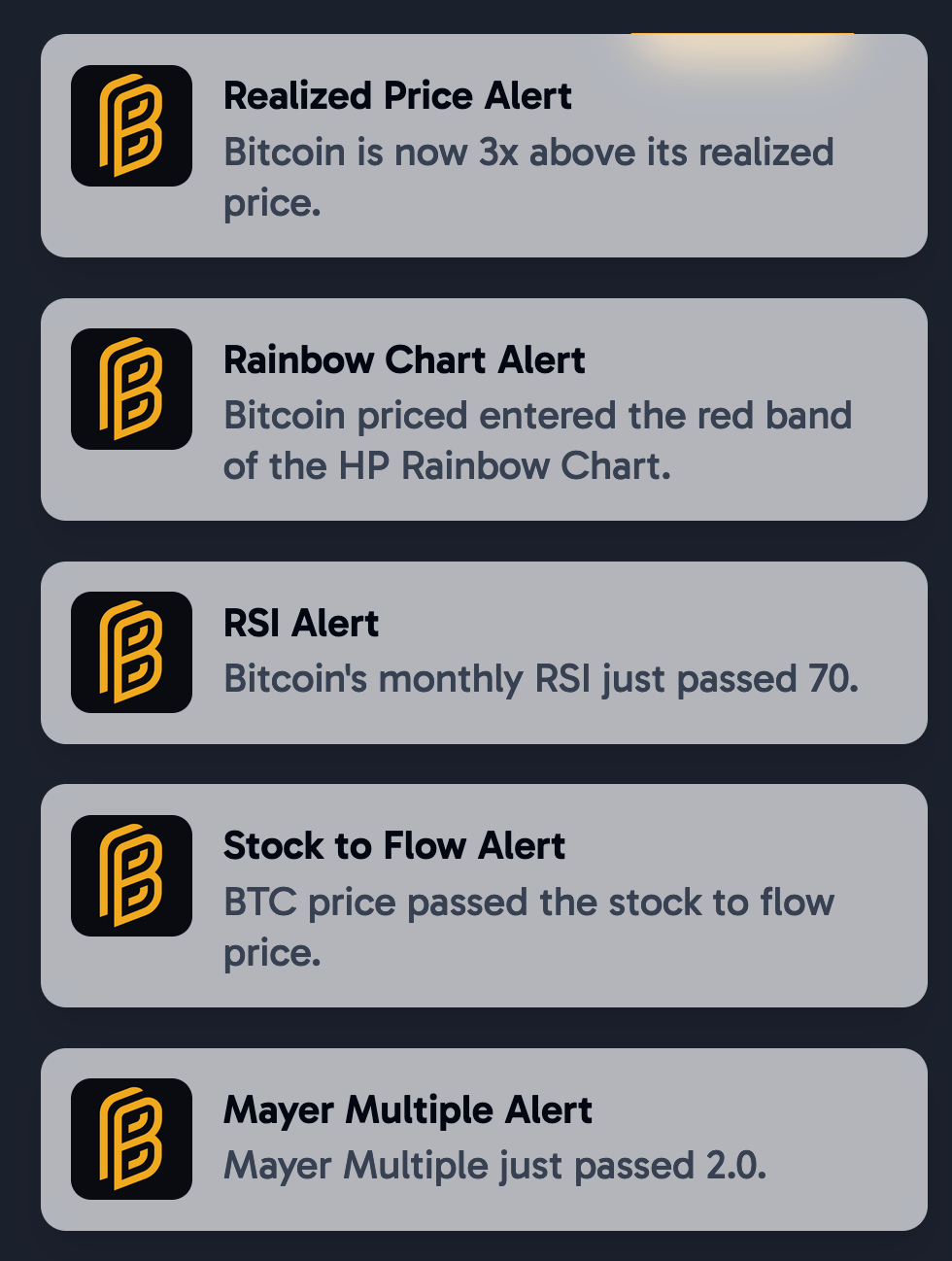Screen dimensions: 952x1261
Task: Click the message about the HP Rainbow Chart red band
Action: [x=537, y=439]
